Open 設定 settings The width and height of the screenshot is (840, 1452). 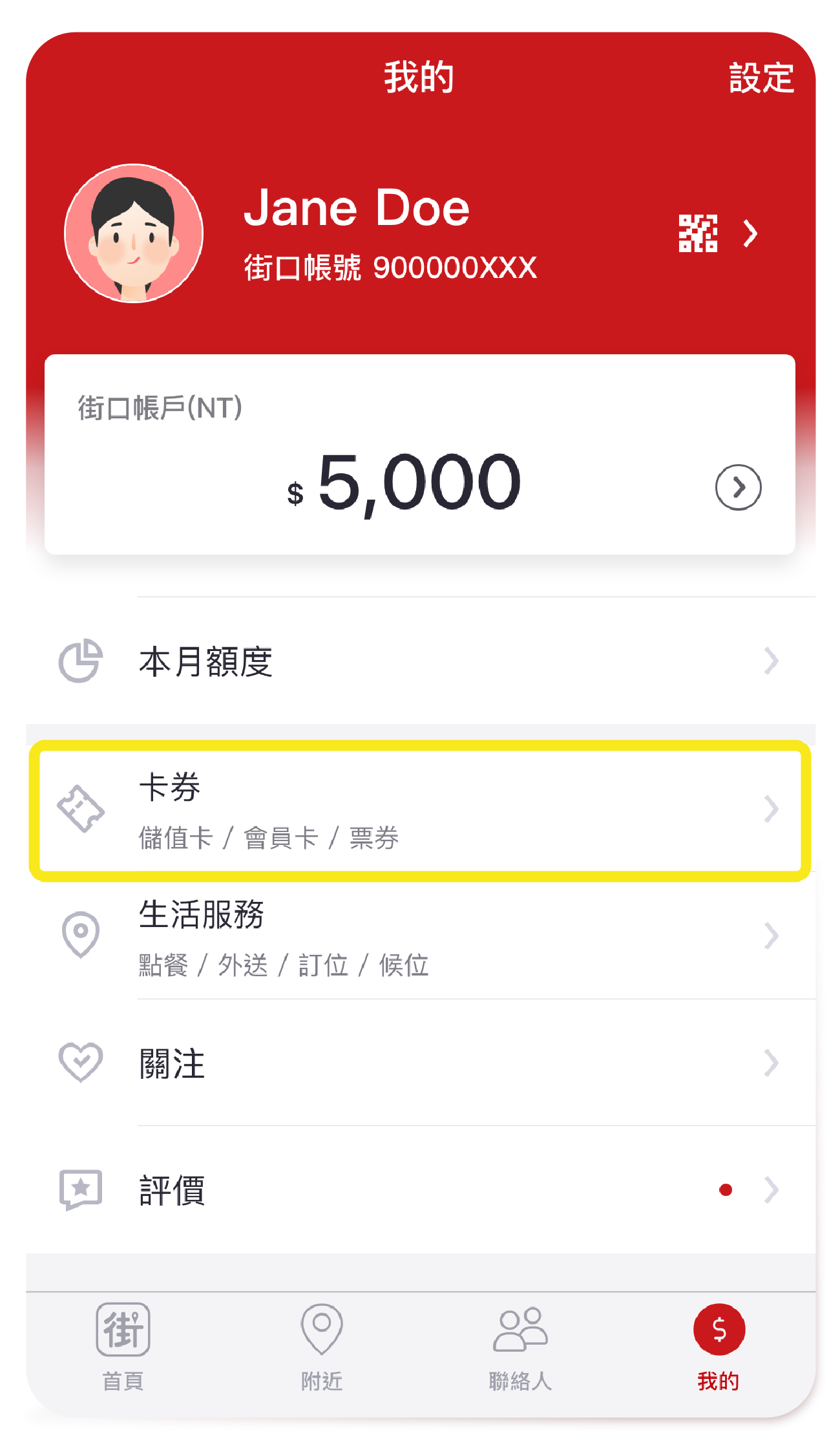tap(761, 78)
